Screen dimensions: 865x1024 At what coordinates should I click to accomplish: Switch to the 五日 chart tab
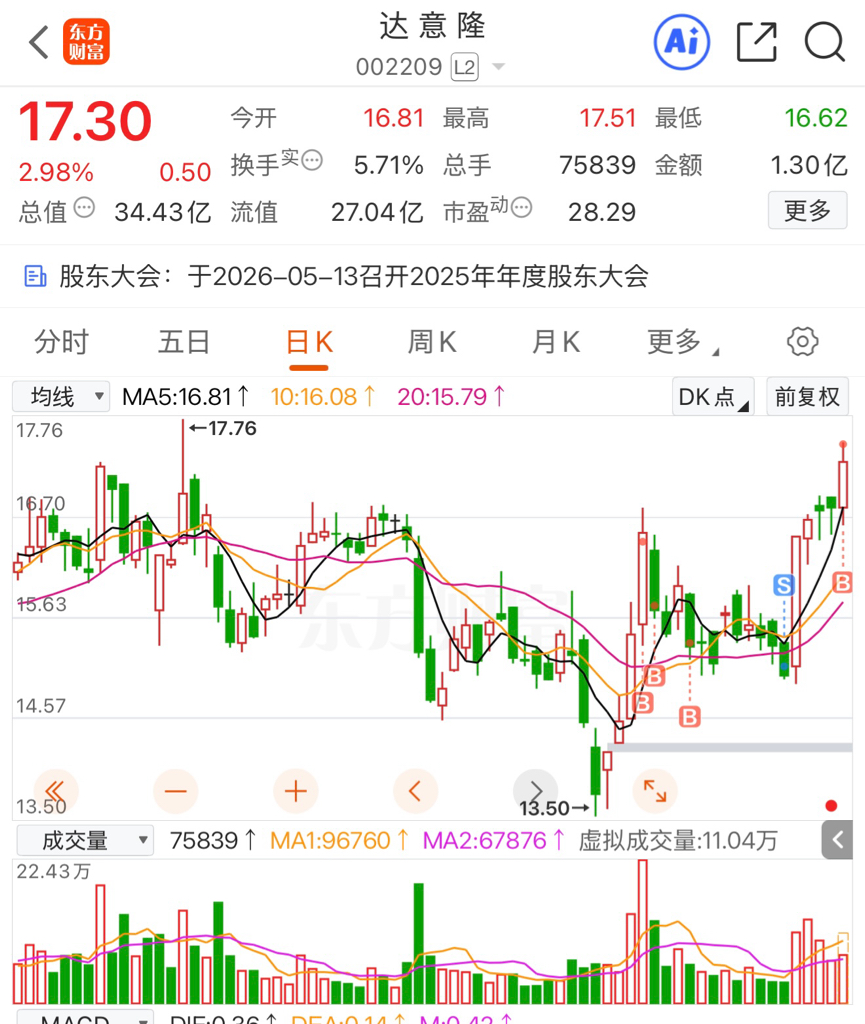[x=184, y=342]
